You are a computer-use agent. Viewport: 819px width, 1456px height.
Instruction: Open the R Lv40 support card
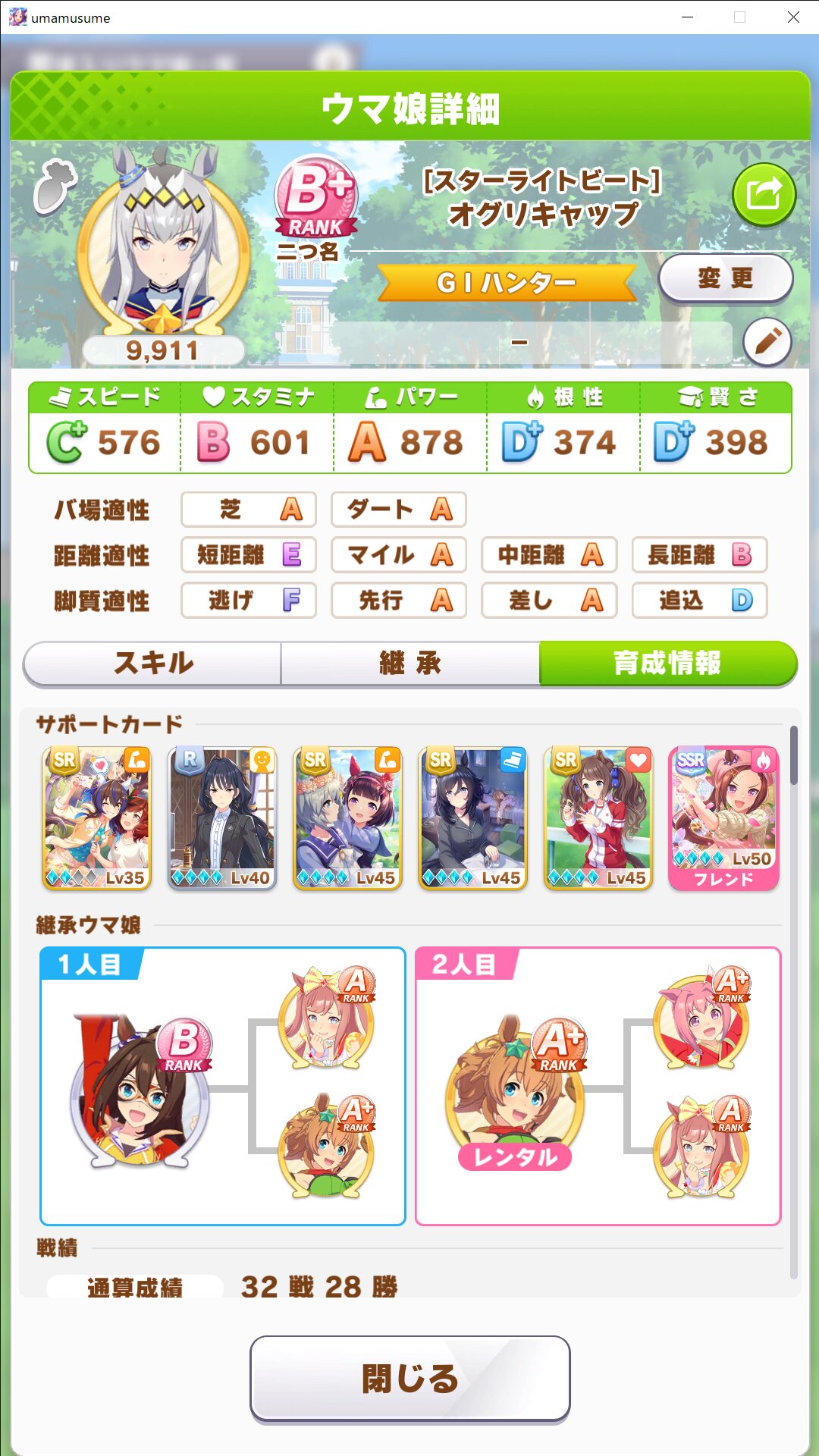tap(221, 818)
